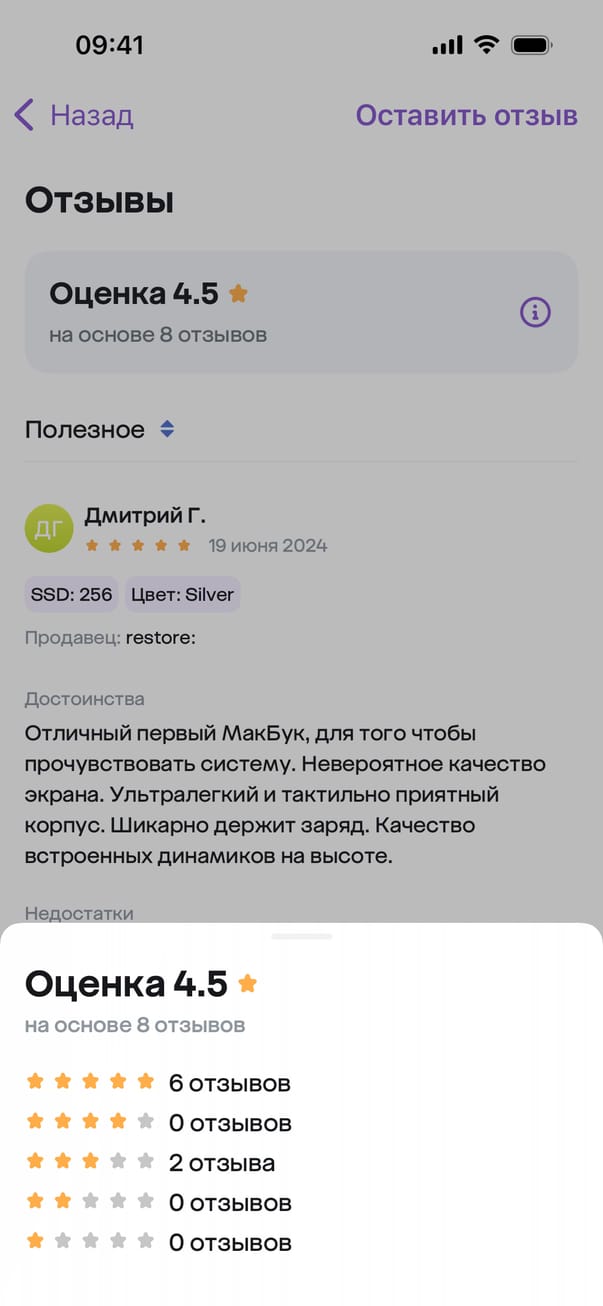Select the 3-star row with 2 отзыва
The image size is (603, 1306).
[x=150, y=1163]
